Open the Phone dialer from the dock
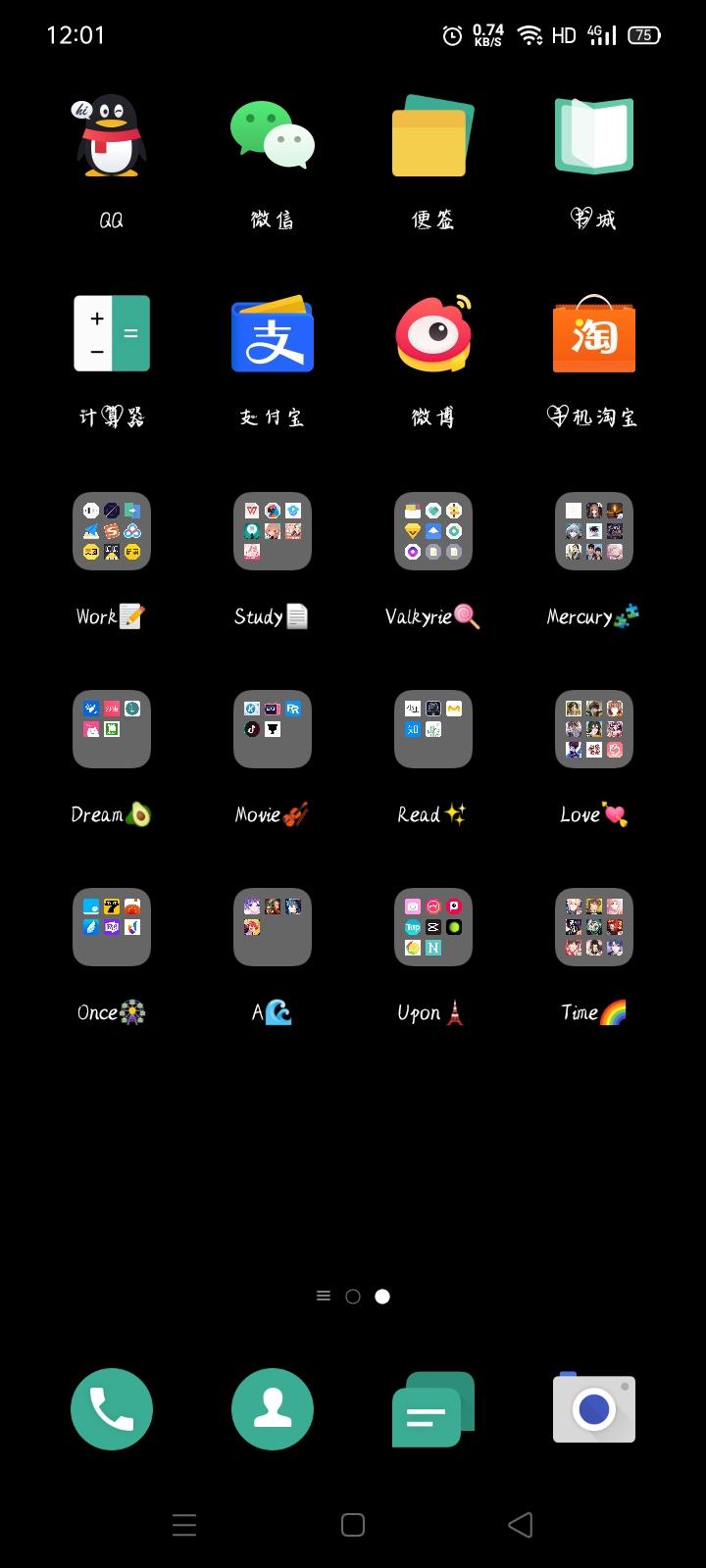 (112, 1408)
